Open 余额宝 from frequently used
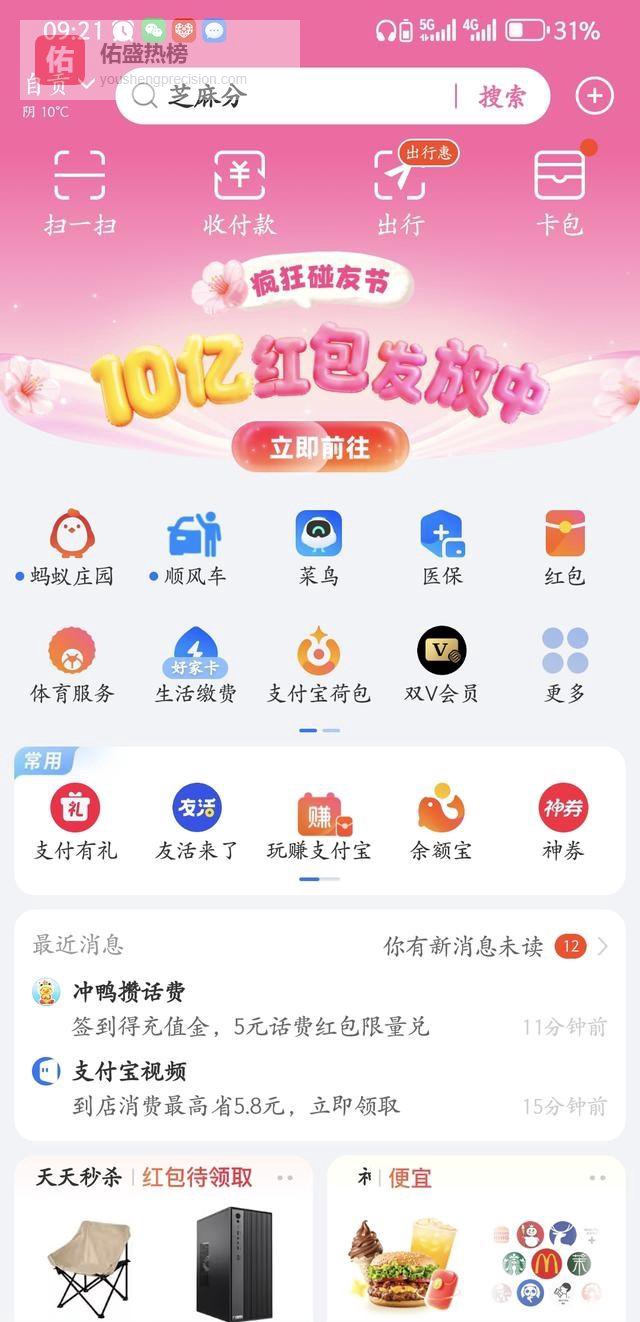The height and width of the screenshot is (1322, 640). pos(441,822)
